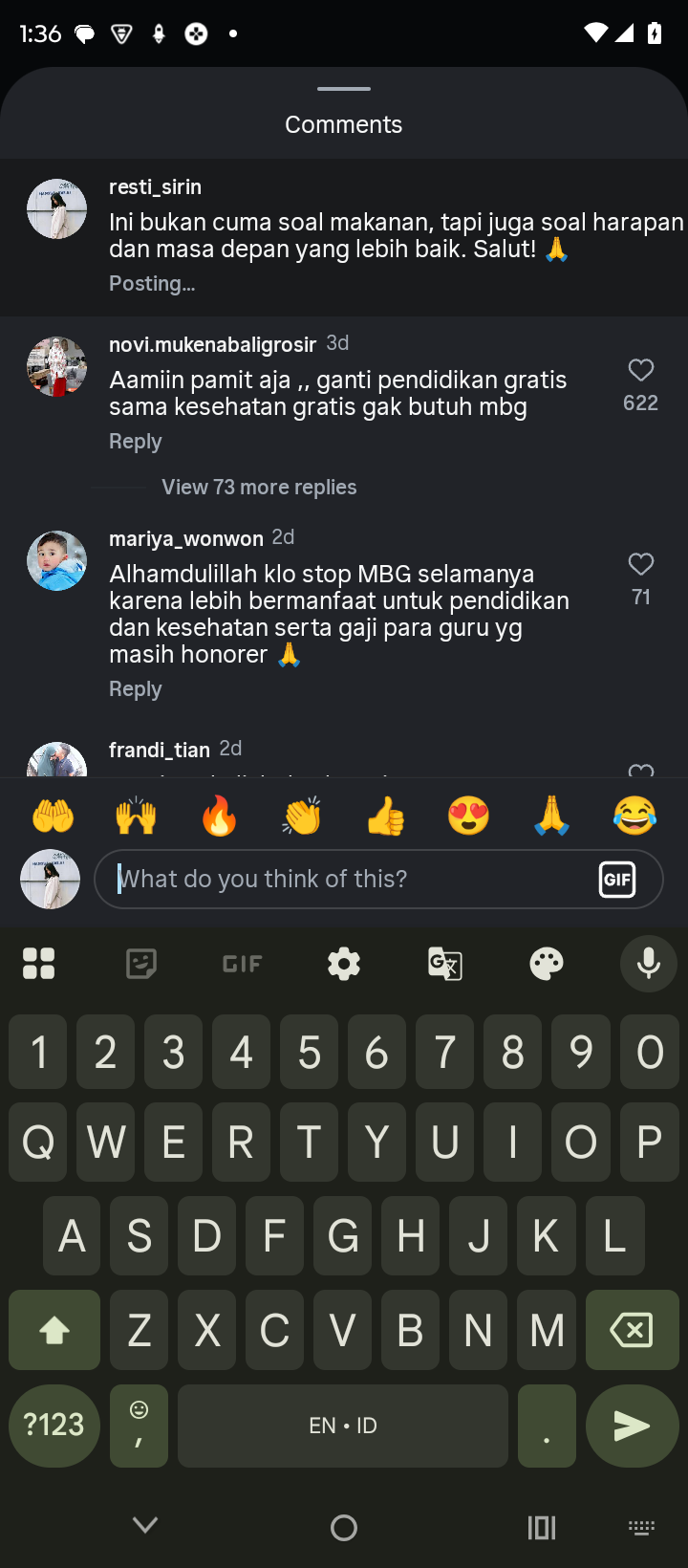The width and height of the screenshot is (688, 1568).
Task: Insert the clapping hands emoji
Action: click(302, 817)
